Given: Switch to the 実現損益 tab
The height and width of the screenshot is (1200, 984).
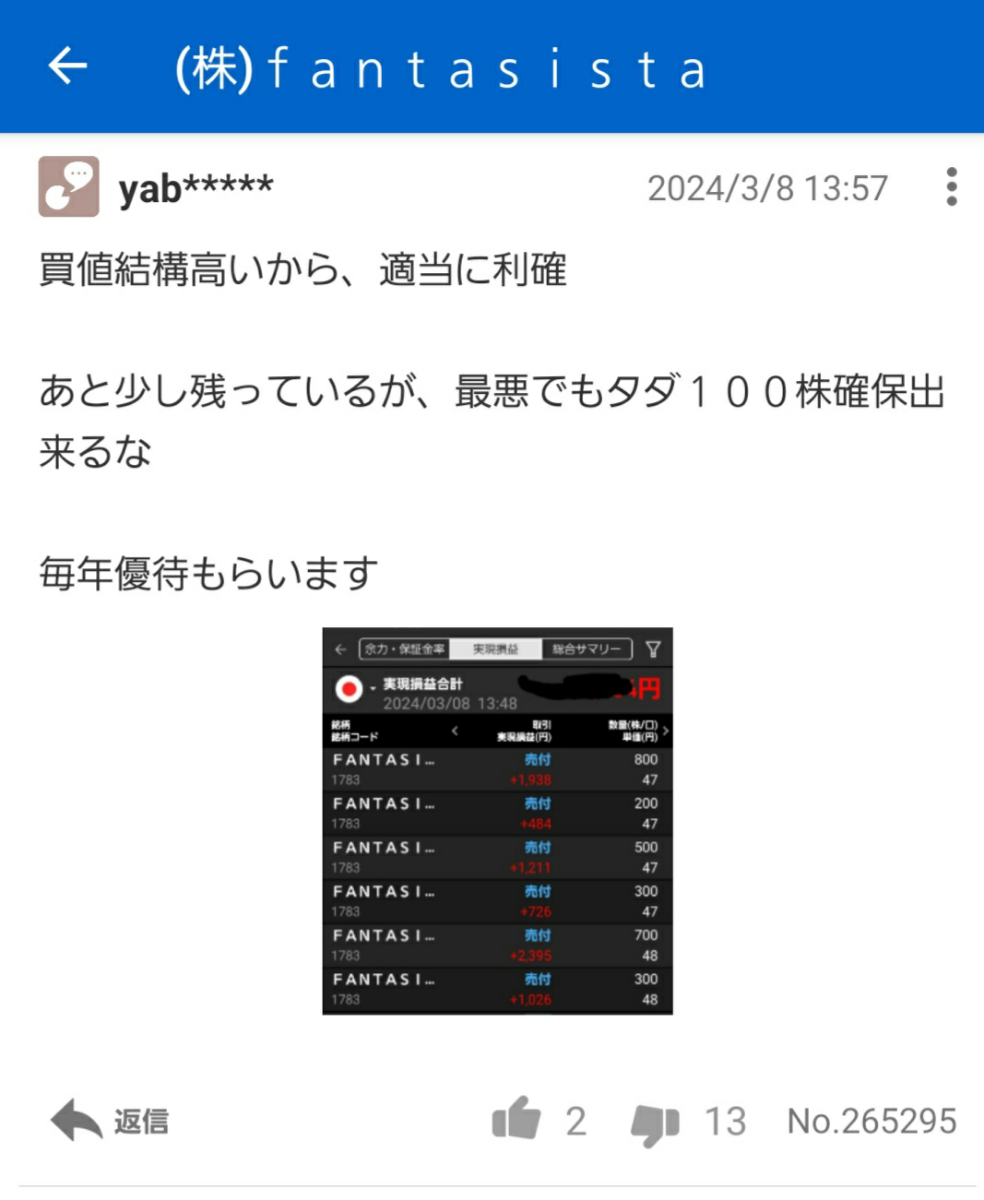Looking at the screenshot, I should coord(494,648).
